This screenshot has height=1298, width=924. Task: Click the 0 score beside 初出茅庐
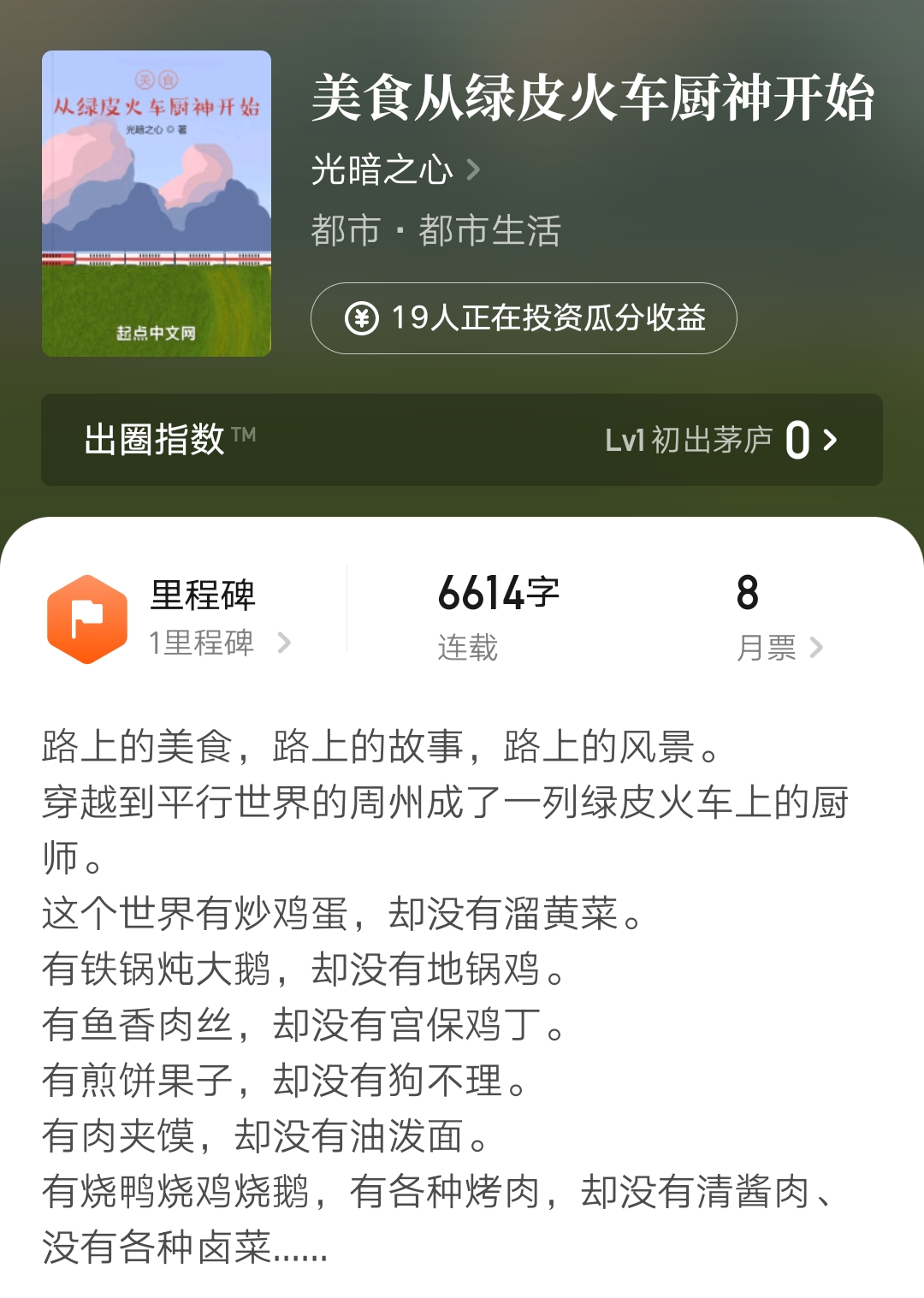[x=797, y=441]
